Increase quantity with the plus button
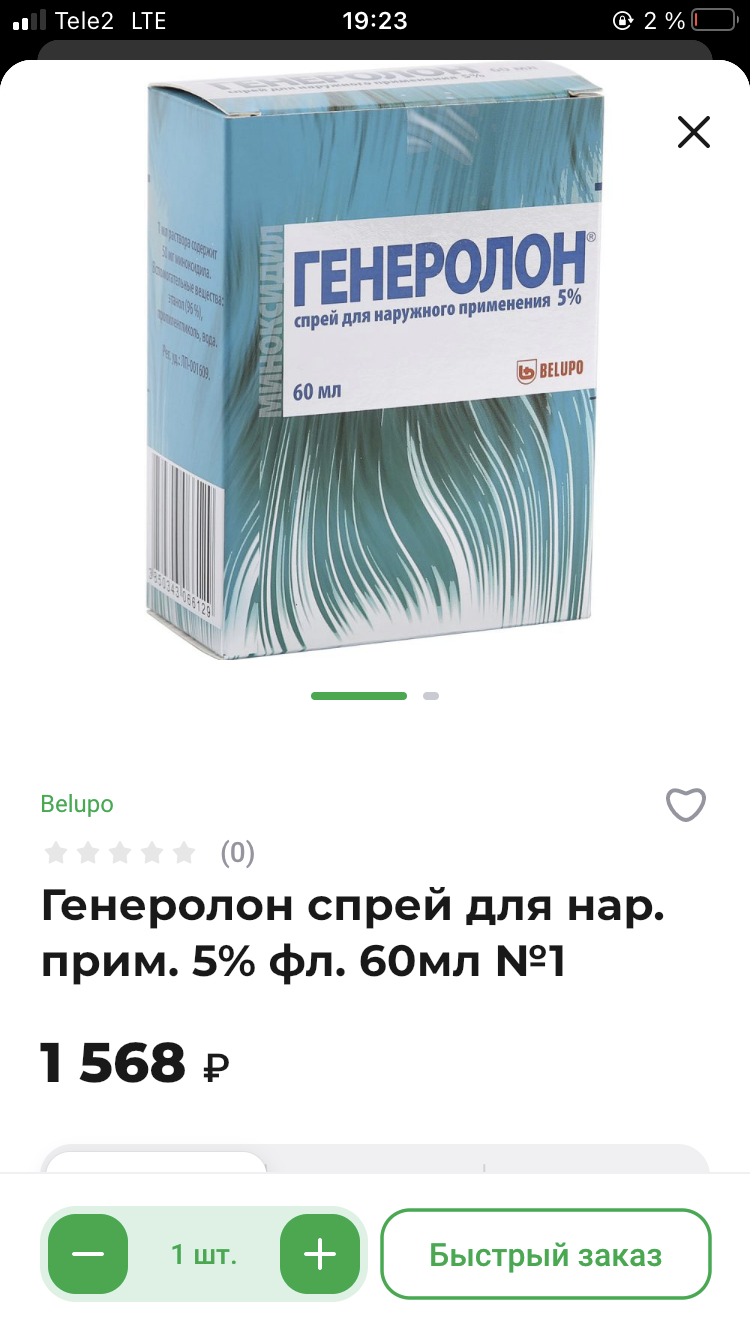This screenshot has height=1334, width=750. [319, 1254]
